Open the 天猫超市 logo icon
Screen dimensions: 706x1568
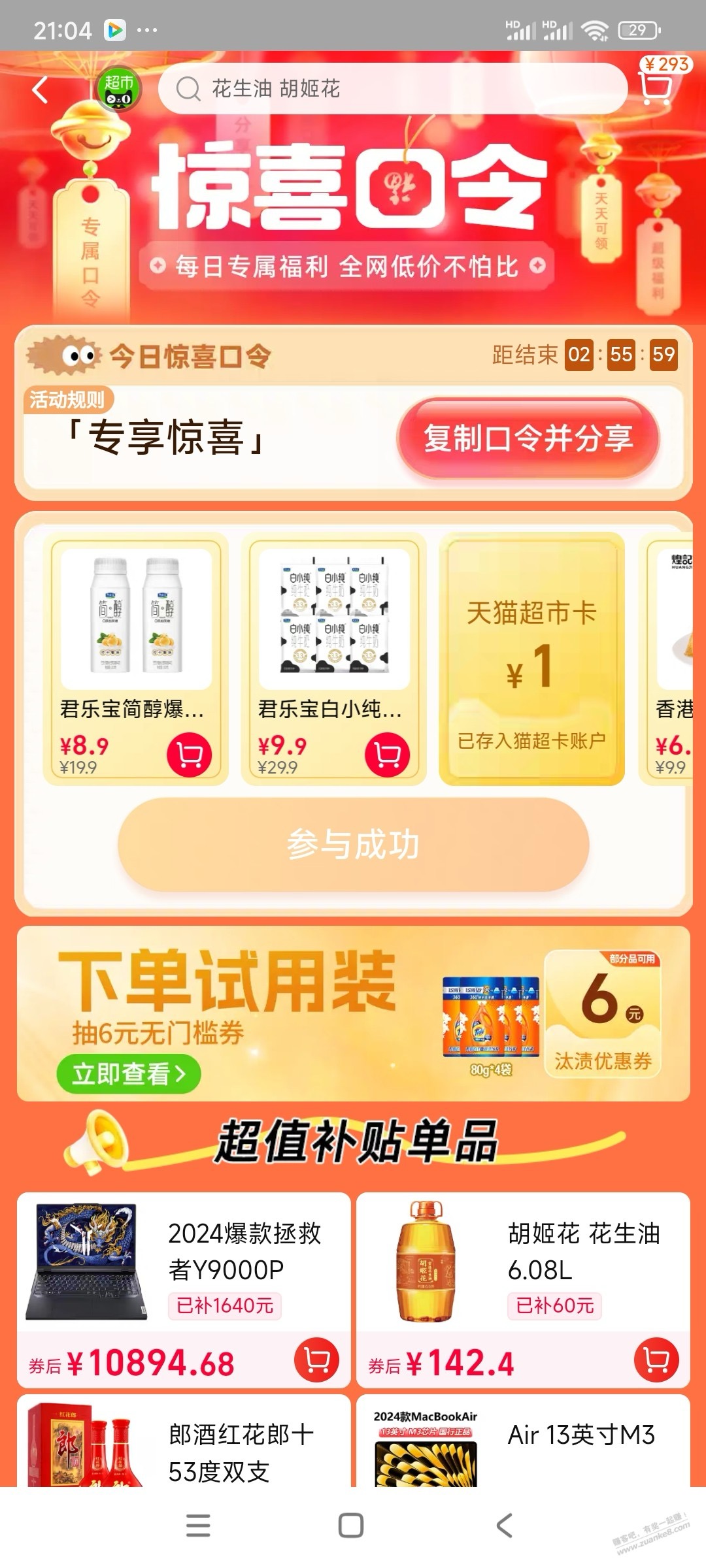[119, 90]
